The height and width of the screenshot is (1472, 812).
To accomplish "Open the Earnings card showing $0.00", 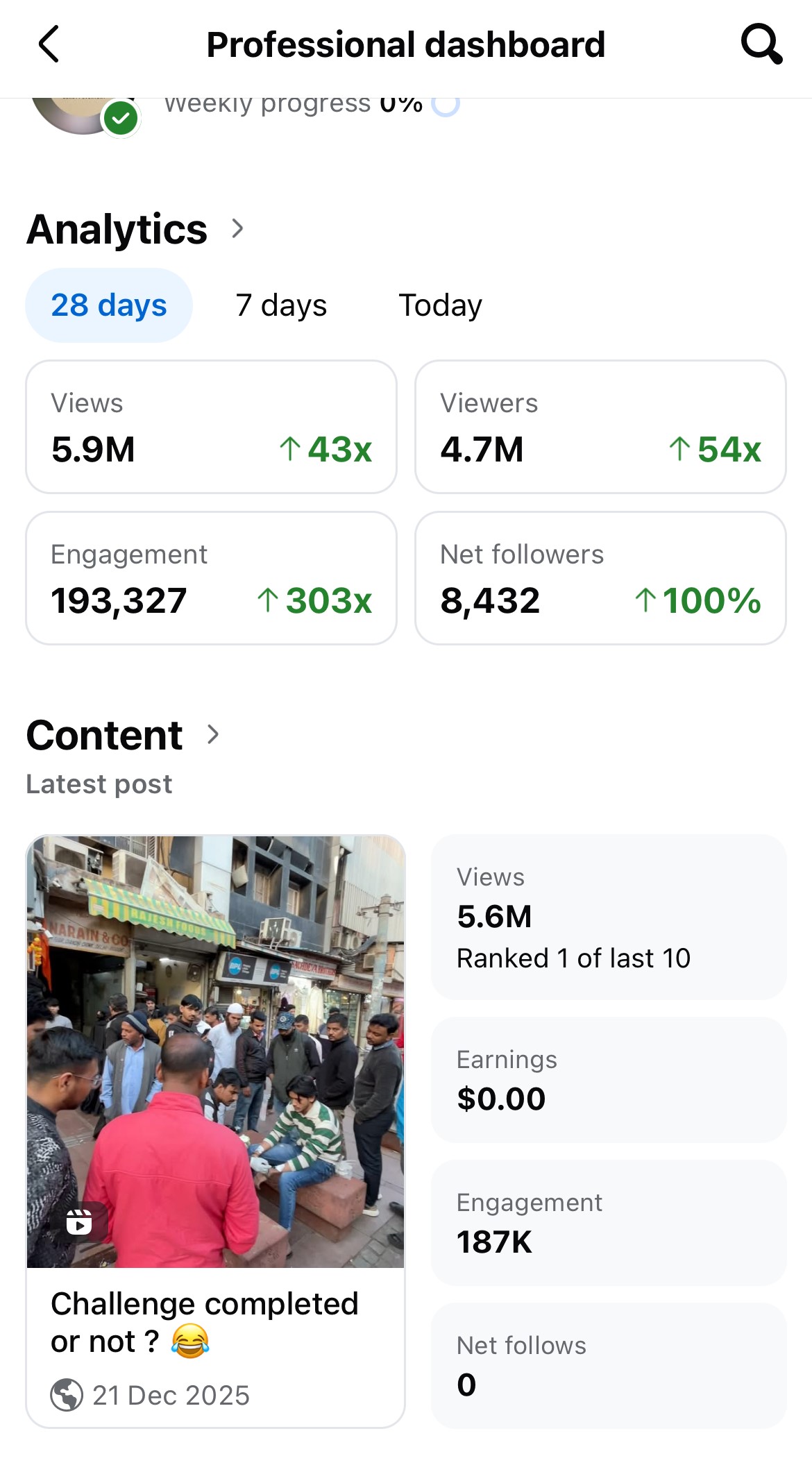I will coord(608,1080).
